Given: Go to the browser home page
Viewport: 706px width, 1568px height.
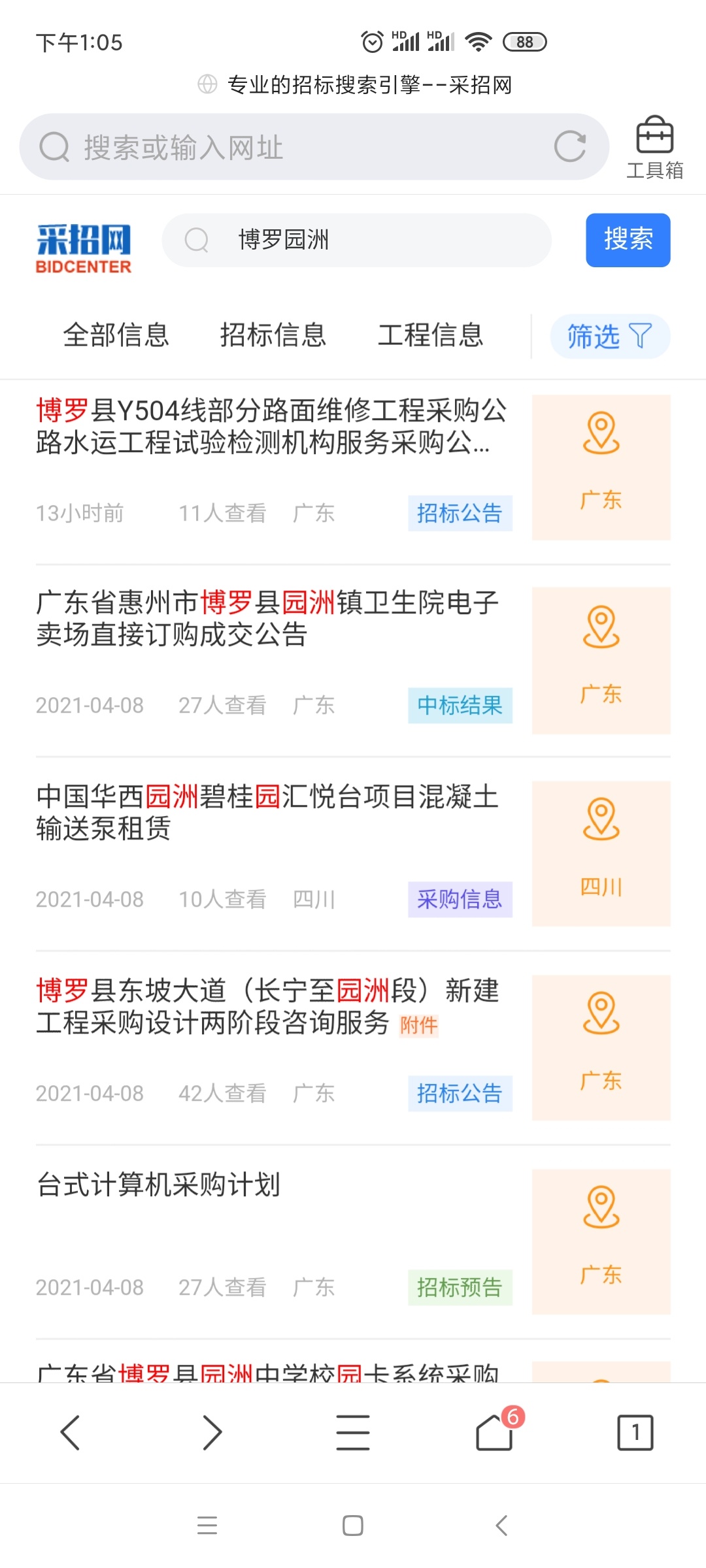Looking at the screenshot, I should (494, 1433).
